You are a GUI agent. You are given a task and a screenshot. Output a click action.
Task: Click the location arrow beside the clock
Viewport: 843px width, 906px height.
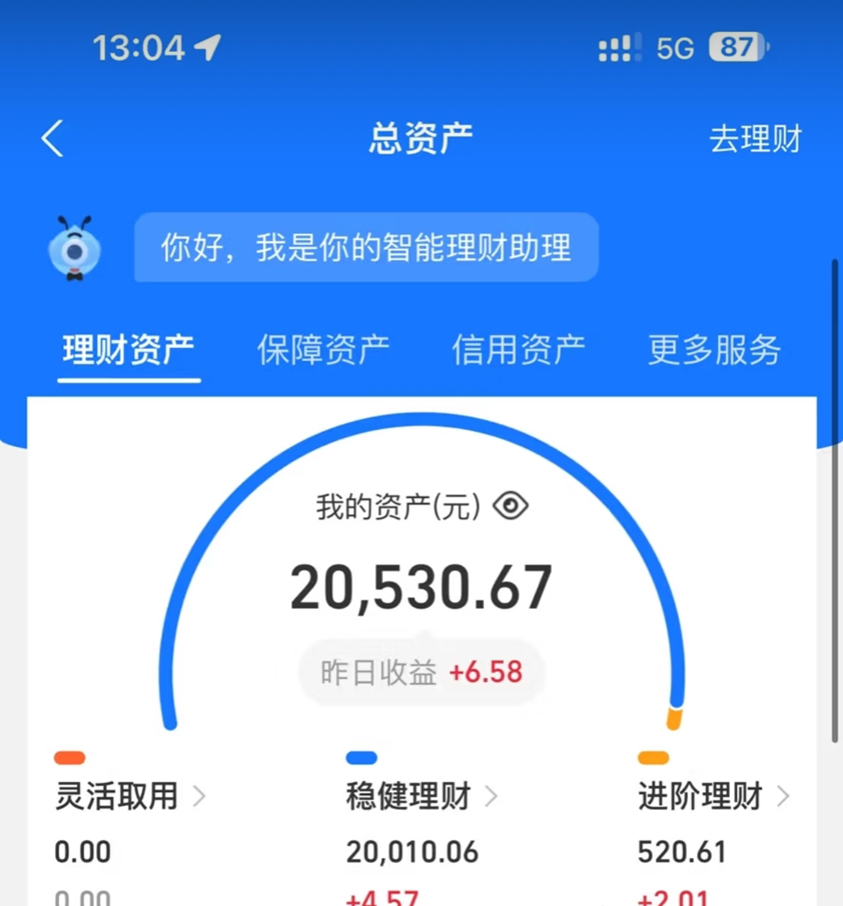point(207,46)
